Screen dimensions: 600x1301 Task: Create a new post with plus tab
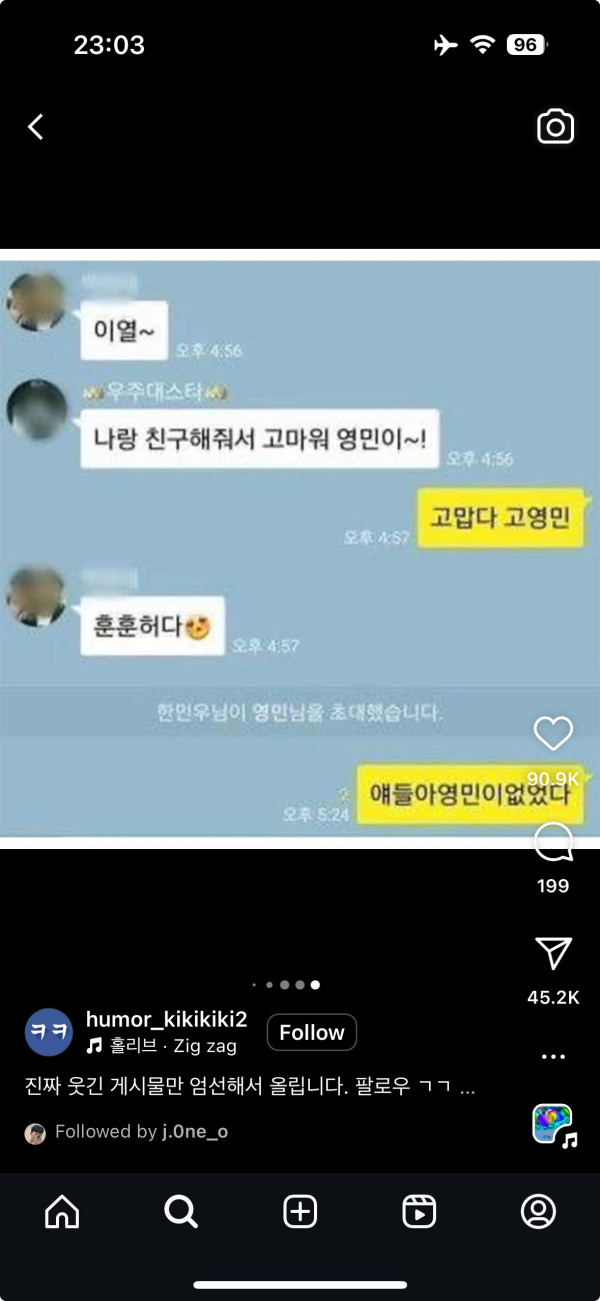pyautogui.click(x=300, y=1212)
